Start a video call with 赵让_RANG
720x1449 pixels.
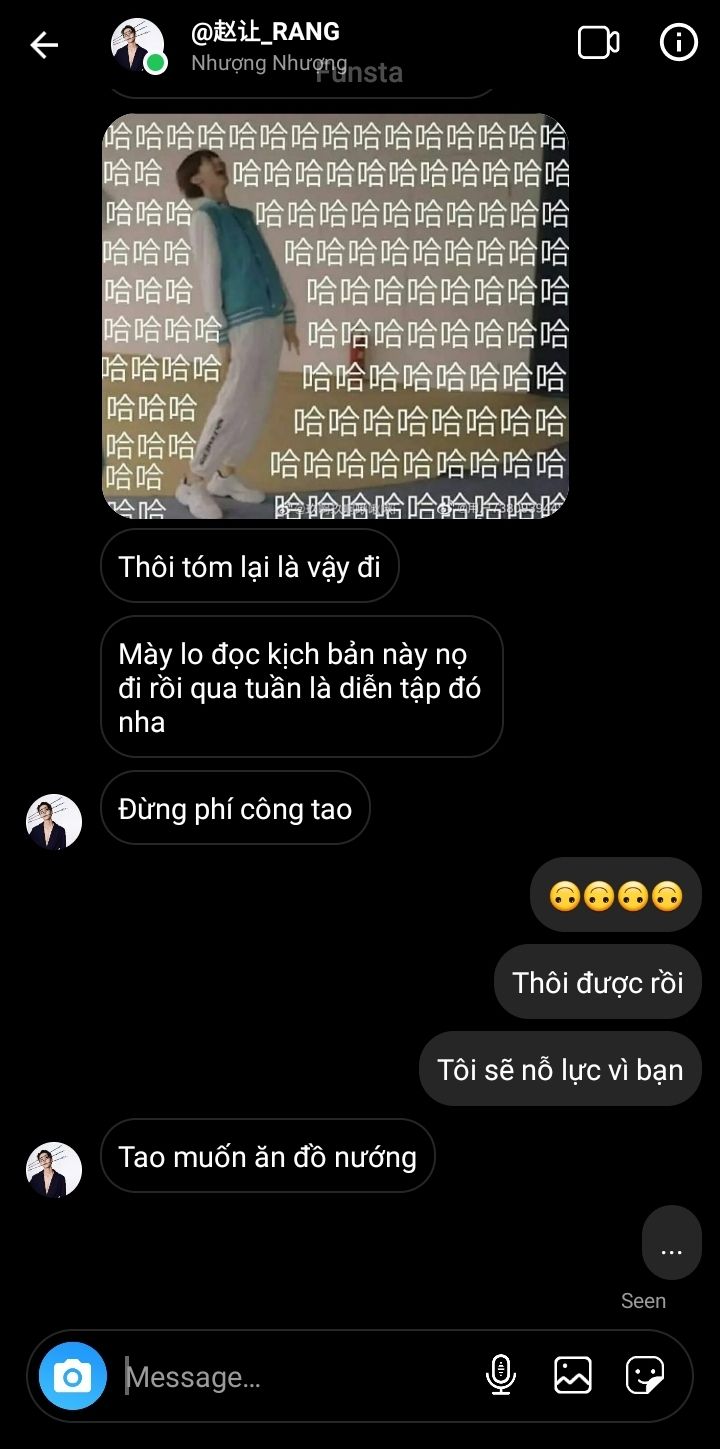pos(598,43)
